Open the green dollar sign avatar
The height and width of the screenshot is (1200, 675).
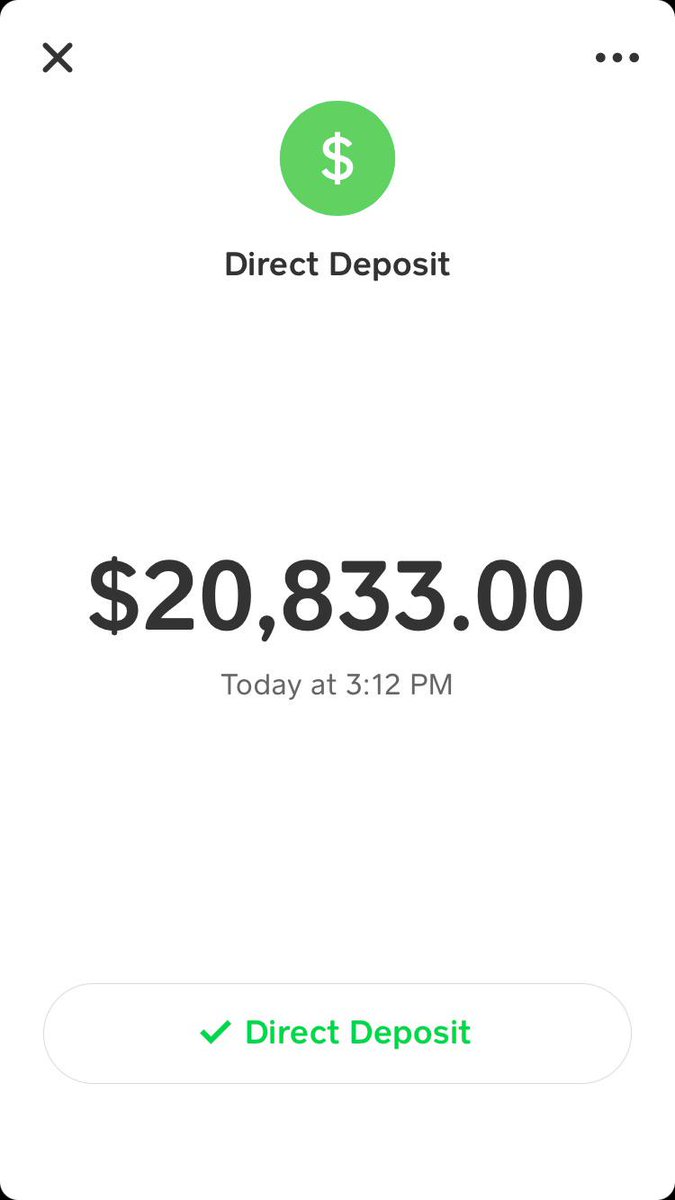pos(337,158)
